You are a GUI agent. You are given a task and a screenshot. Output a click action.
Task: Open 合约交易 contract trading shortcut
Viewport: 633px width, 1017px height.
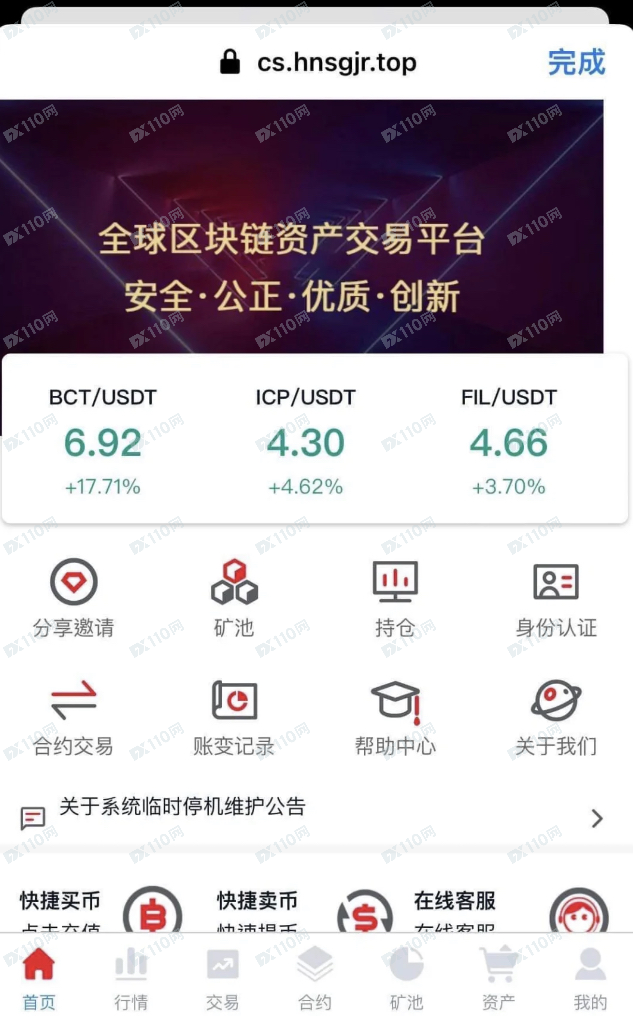pyautogui.click(x=73, y=717)
